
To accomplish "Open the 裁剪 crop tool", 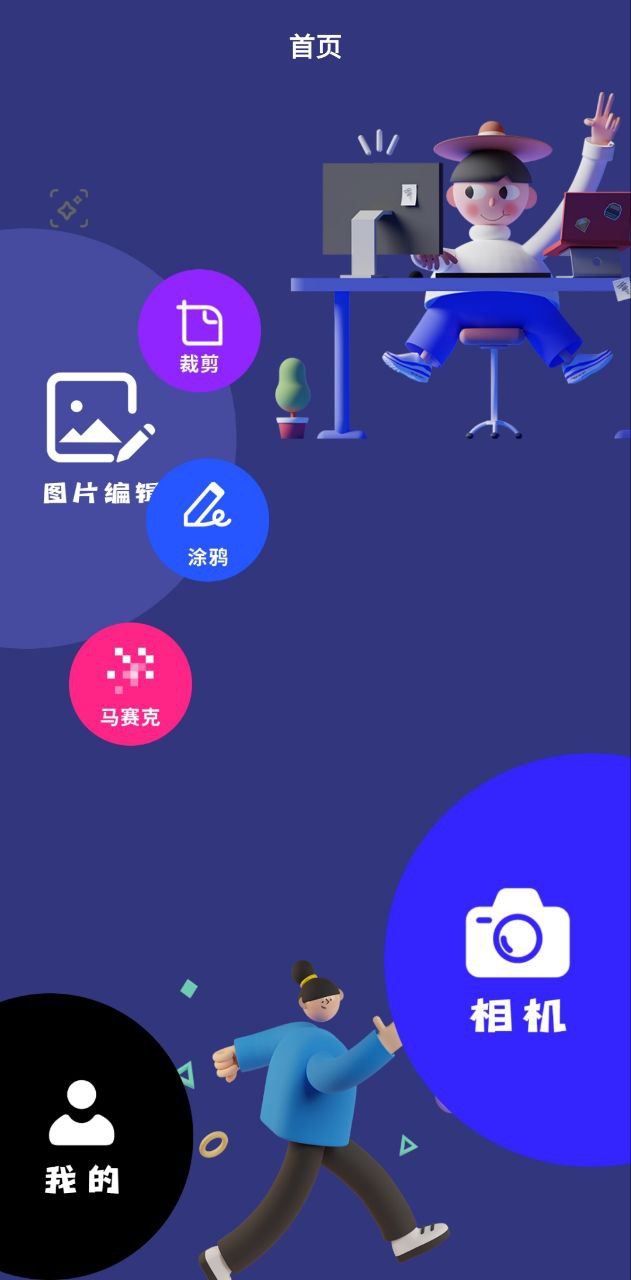I will coord(199,331).
